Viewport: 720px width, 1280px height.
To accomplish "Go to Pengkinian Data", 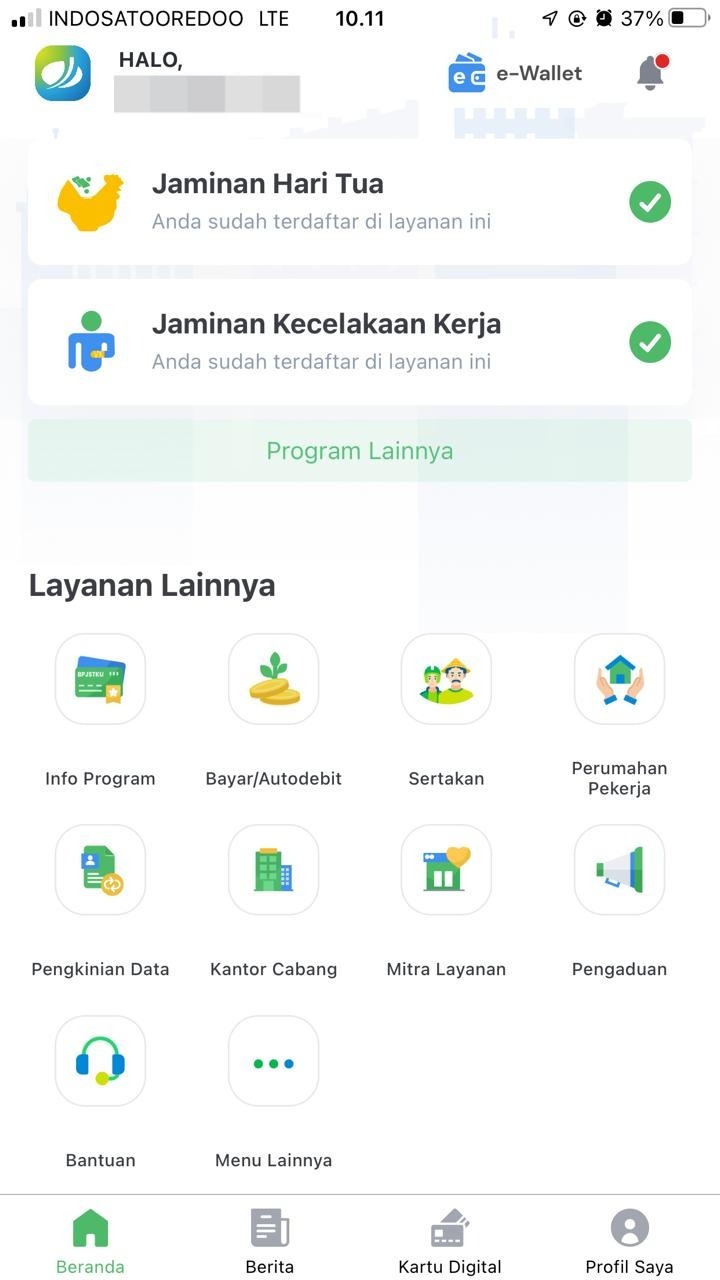I will pyautogui.click(x=100, y=870).
